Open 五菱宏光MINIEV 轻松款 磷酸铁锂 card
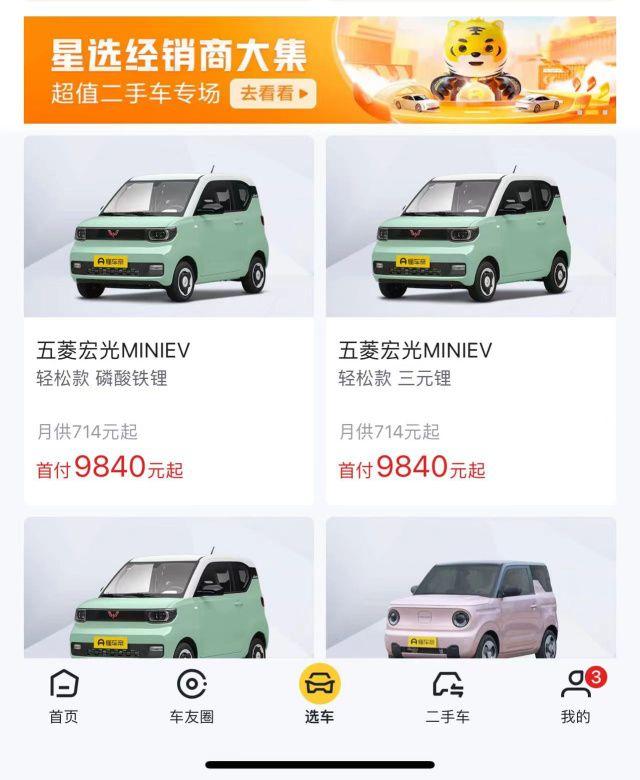640x780 pixels. [168, 320]
